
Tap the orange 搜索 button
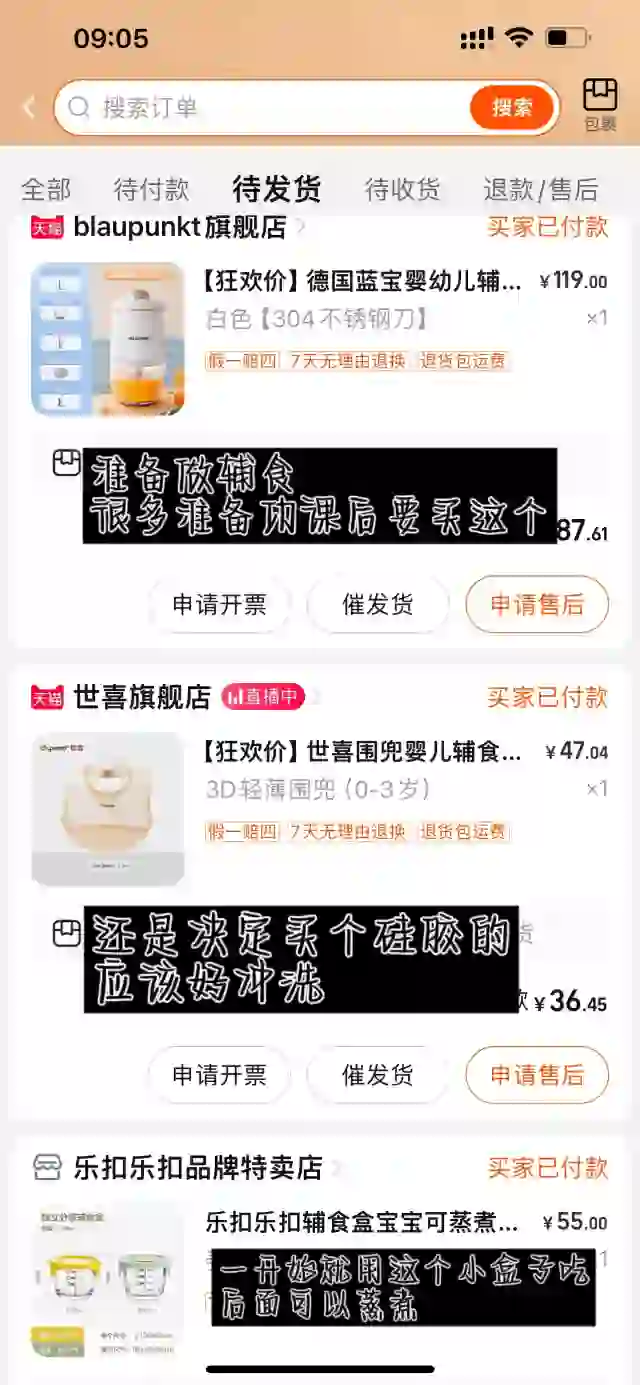[x=512, y=108]
